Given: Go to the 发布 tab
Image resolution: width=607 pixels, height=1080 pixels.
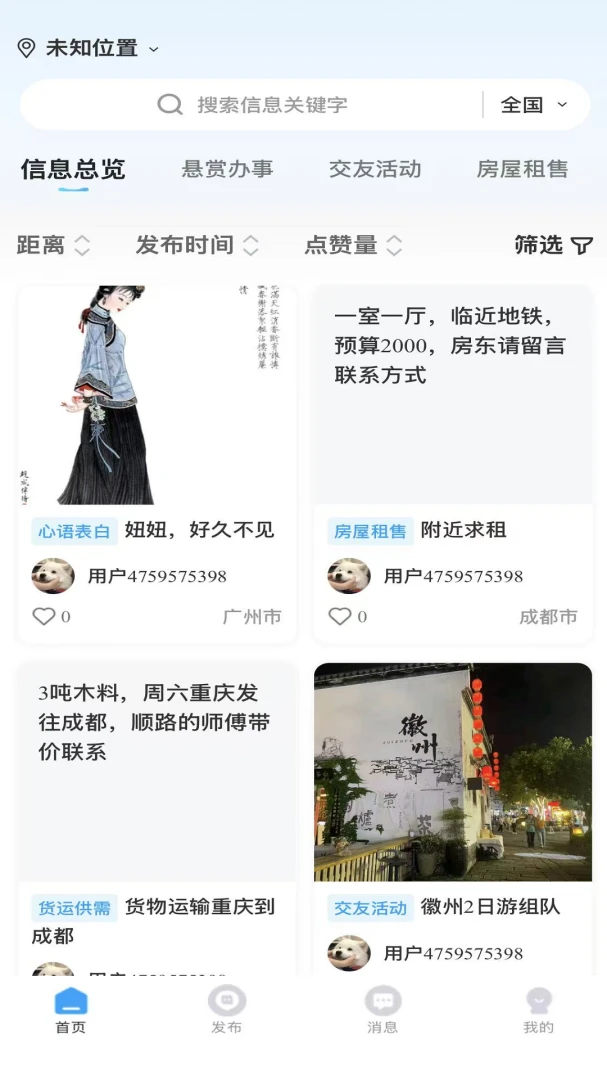Looking at the screenshot, I should pos(227,1010).
